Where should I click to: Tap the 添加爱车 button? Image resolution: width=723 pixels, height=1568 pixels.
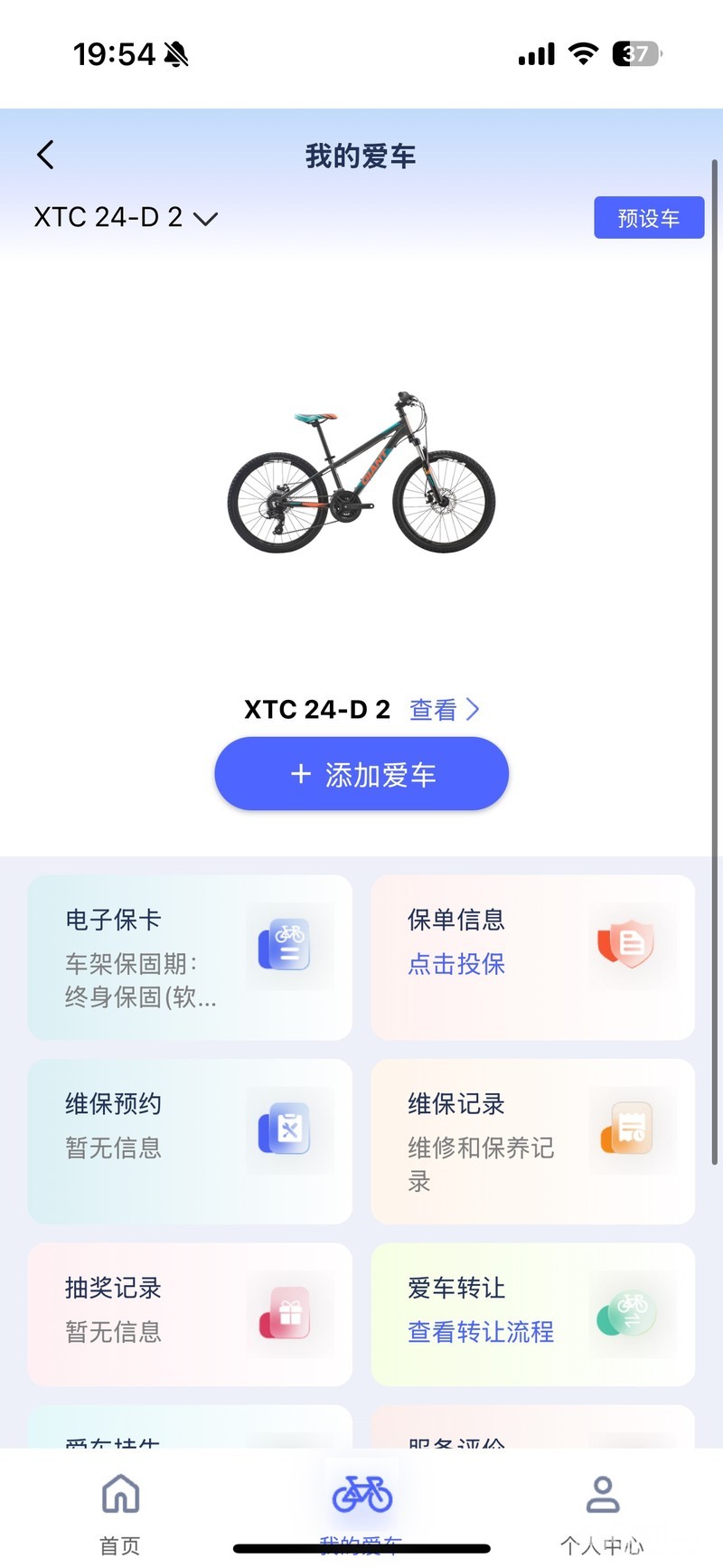tap(361, 774)
